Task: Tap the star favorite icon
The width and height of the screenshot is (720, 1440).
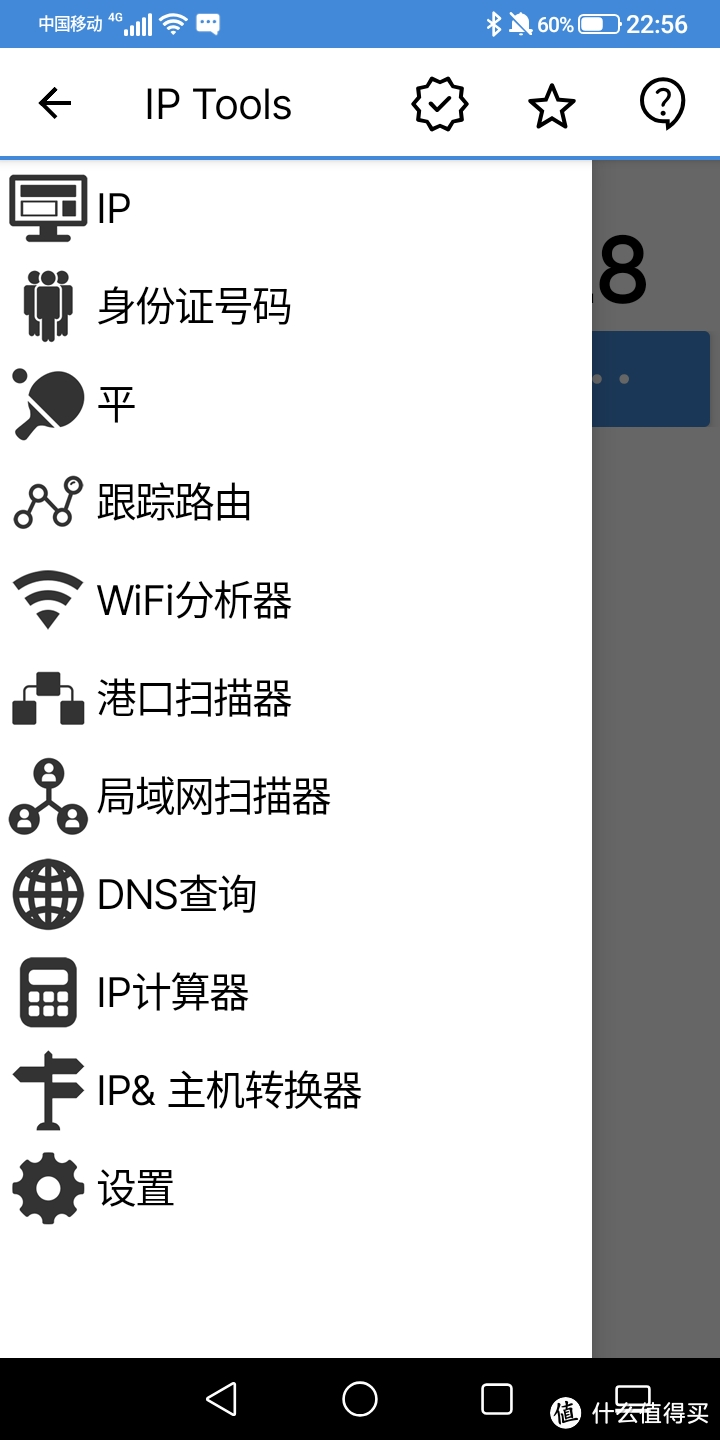Action: 551,103
